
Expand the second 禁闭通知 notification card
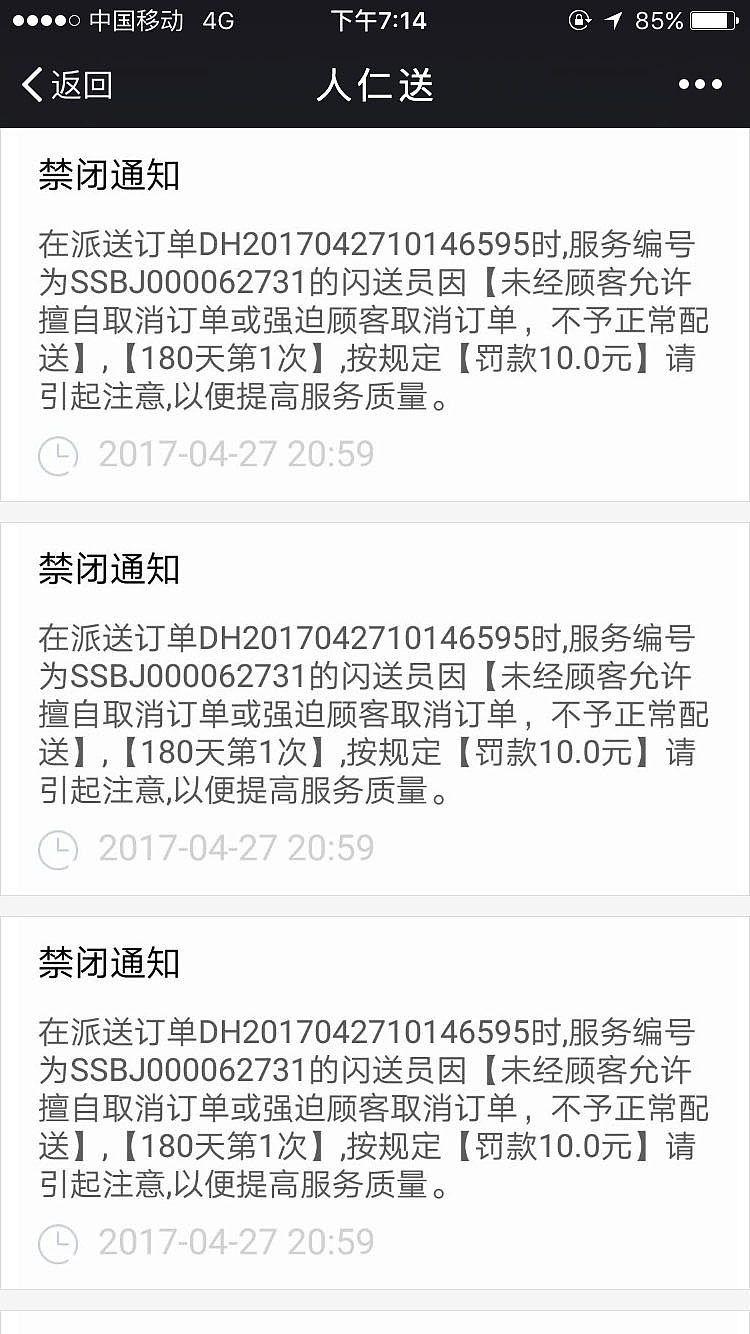tap(375, 700)
